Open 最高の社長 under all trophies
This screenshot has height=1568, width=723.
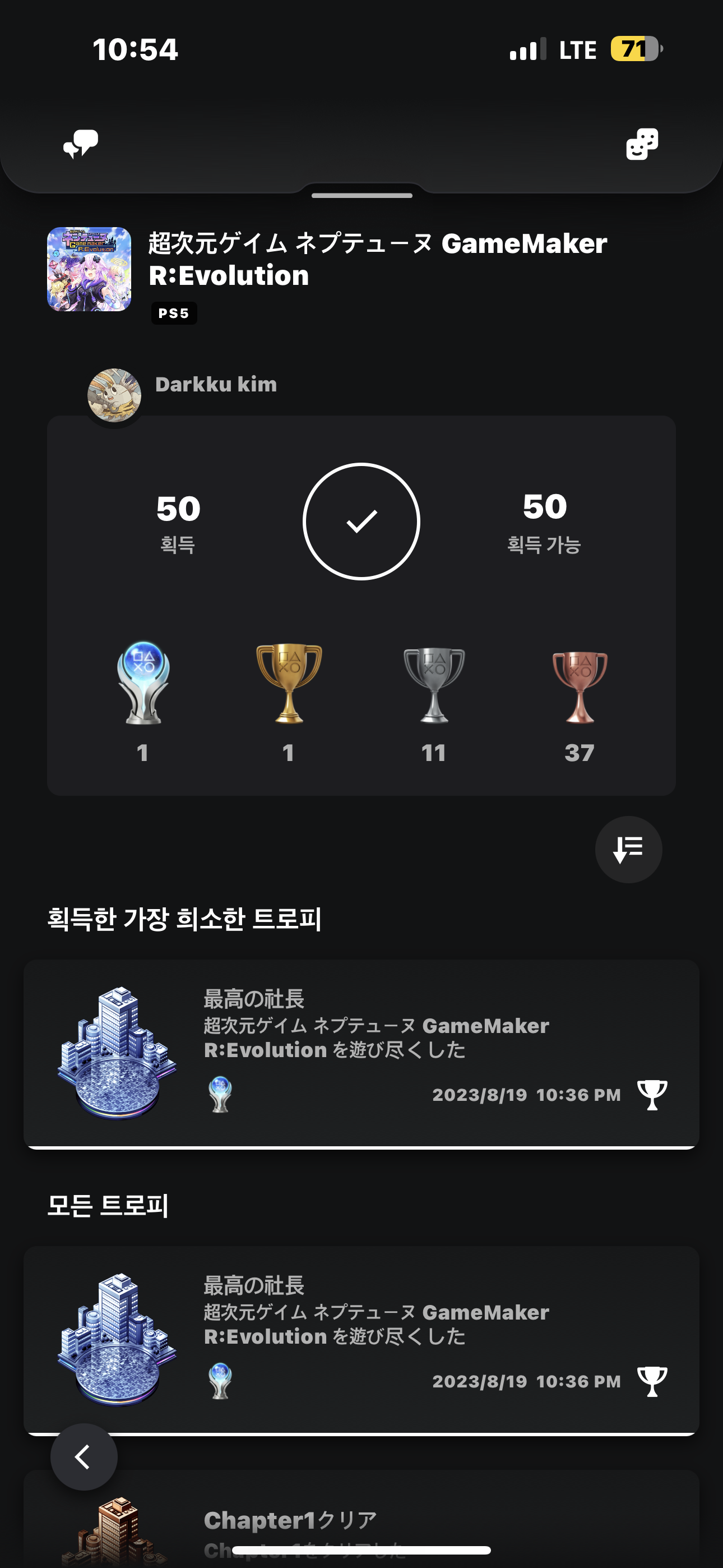click(361, 1339)
